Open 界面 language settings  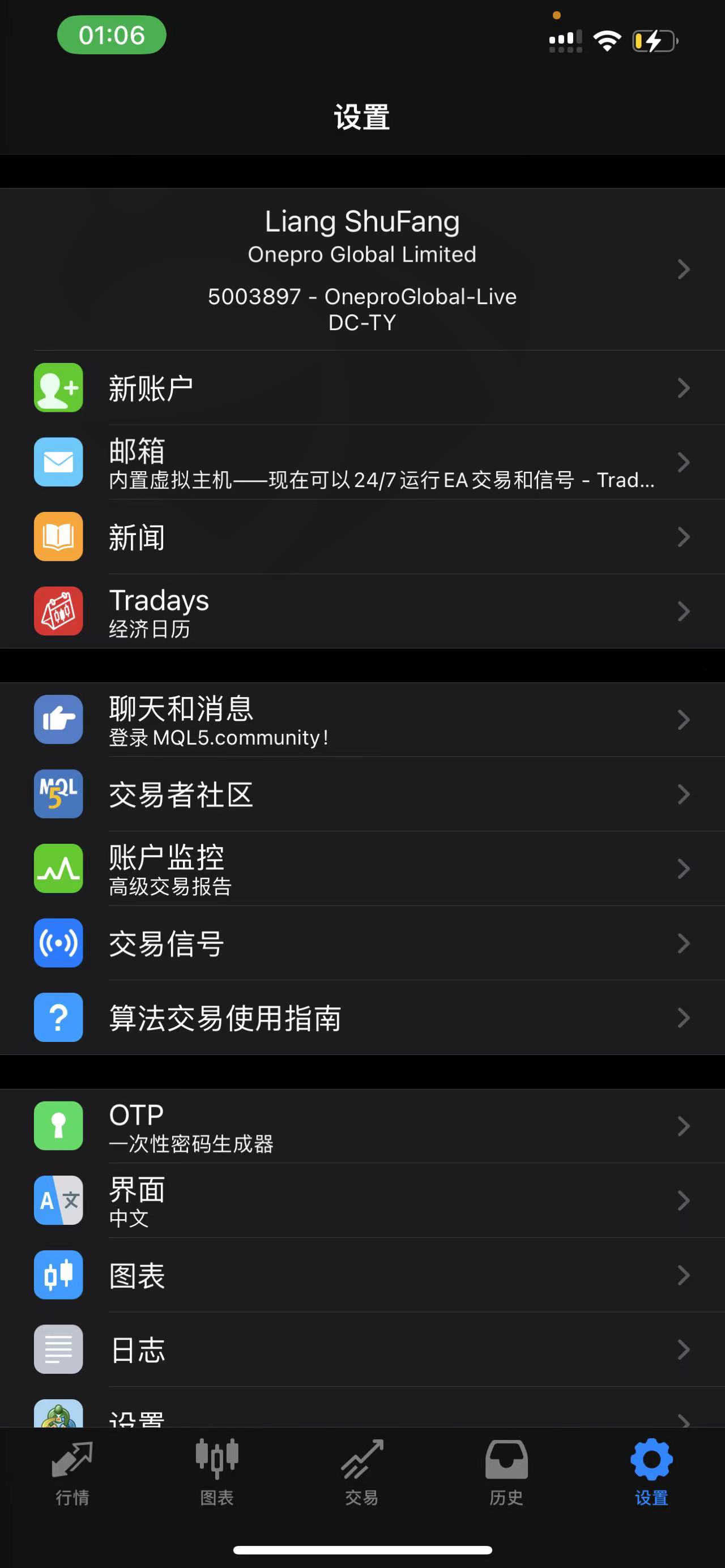coord(362,1200)
